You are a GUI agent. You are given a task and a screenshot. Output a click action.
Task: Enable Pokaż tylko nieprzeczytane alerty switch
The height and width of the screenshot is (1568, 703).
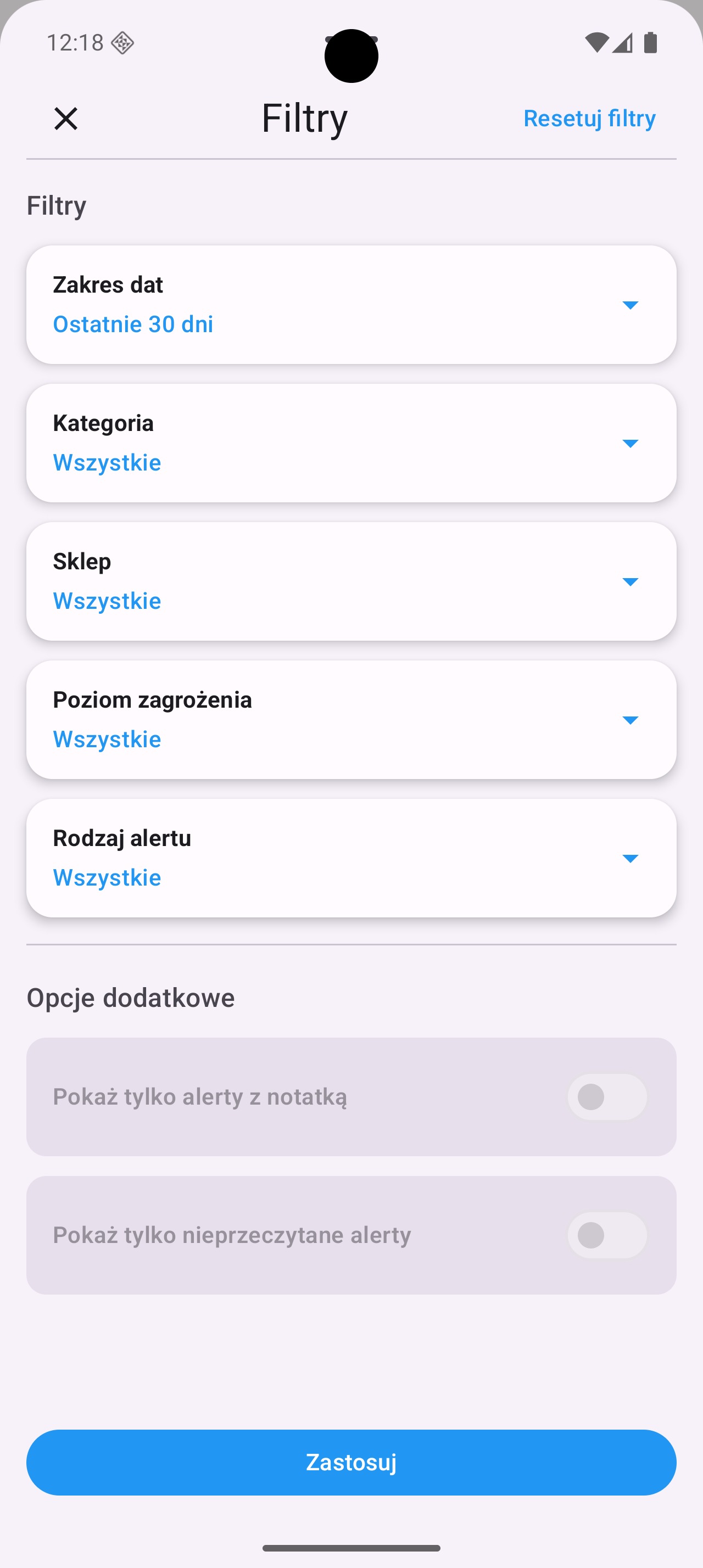pyautogui.click(x=606, y=1235)
